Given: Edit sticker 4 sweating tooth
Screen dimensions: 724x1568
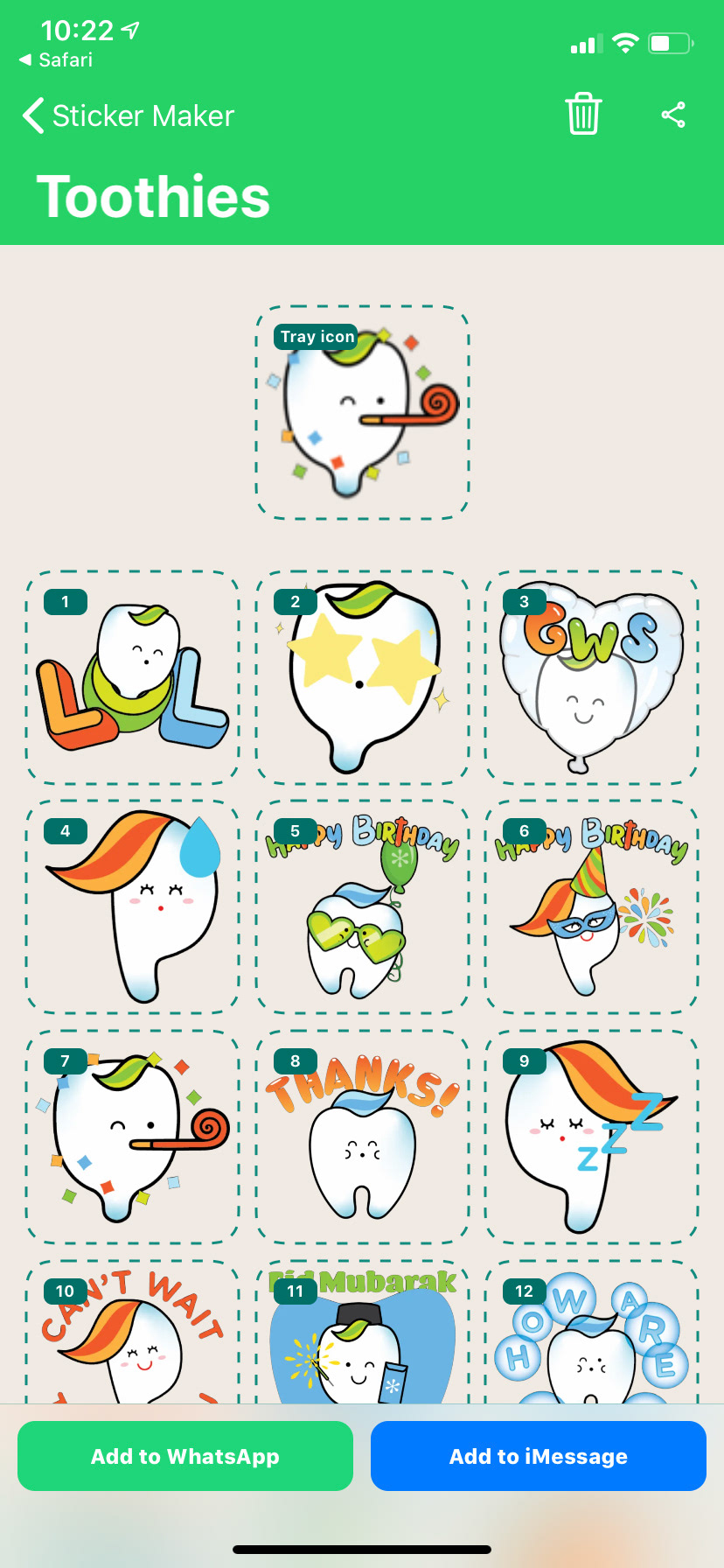Looking at the screenshot, I should tap(132, 906).
